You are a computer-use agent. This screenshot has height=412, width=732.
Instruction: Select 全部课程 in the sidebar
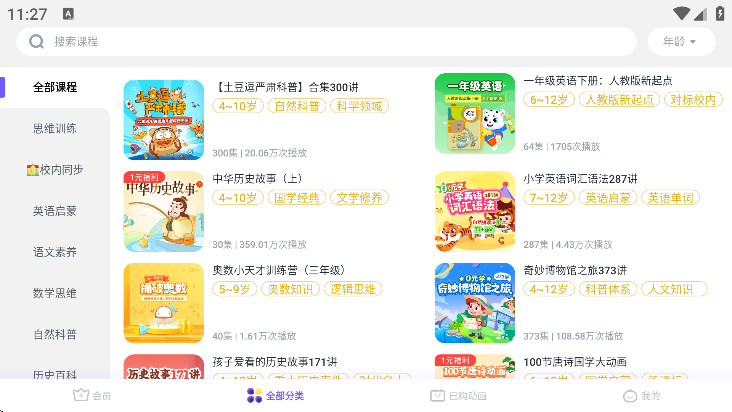(55, 87)
